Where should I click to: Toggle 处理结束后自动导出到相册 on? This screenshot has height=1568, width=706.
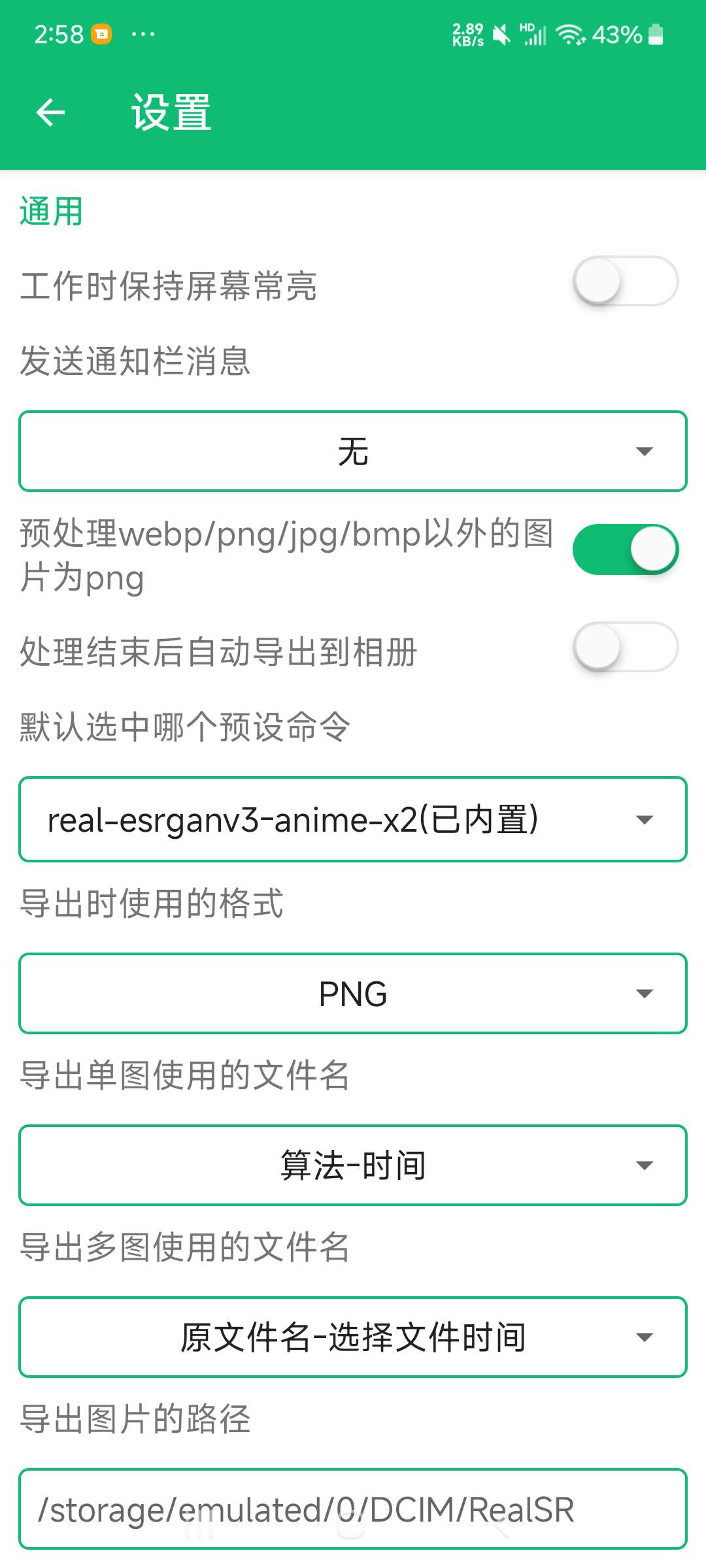point(625,647)
